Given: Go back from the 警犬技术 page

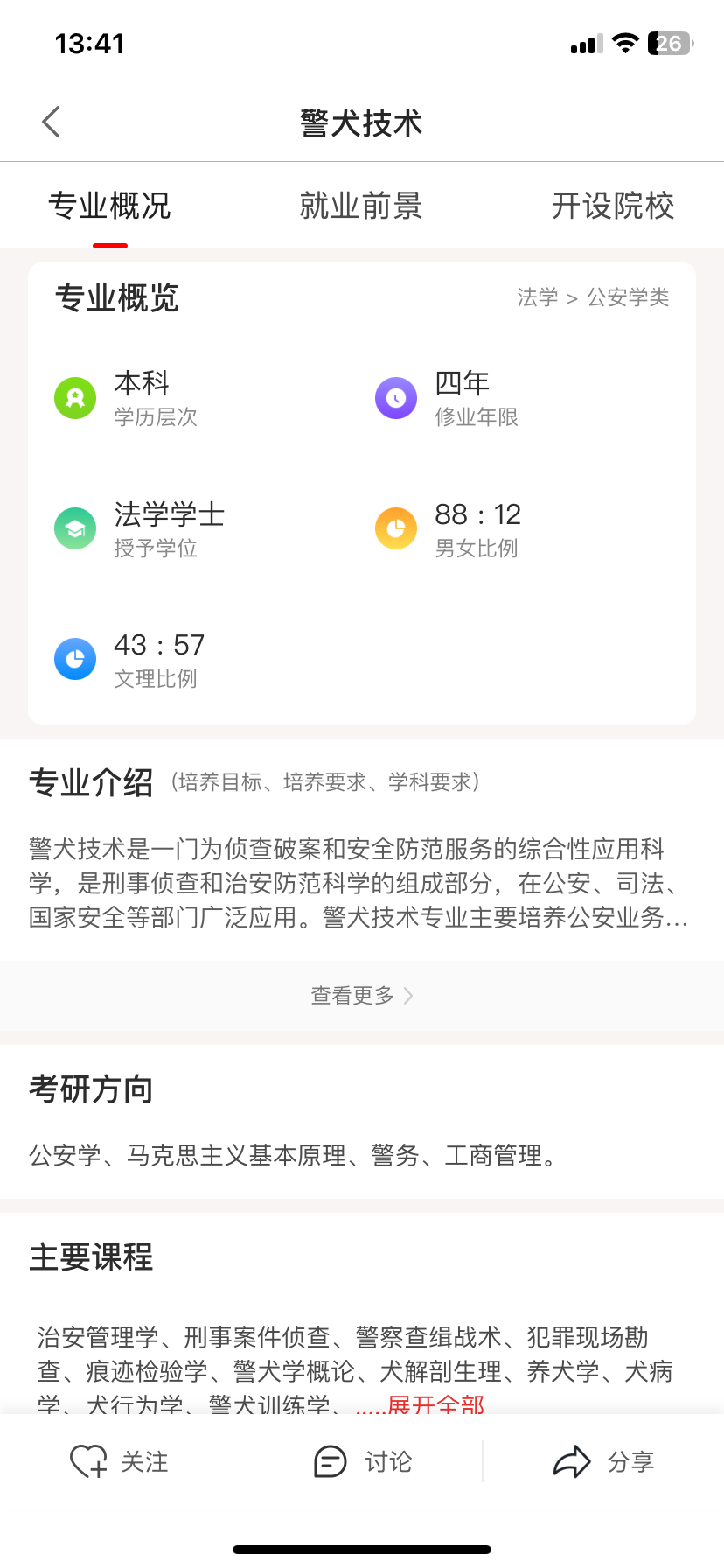Looking at the screenshot, I should point(52,122).
